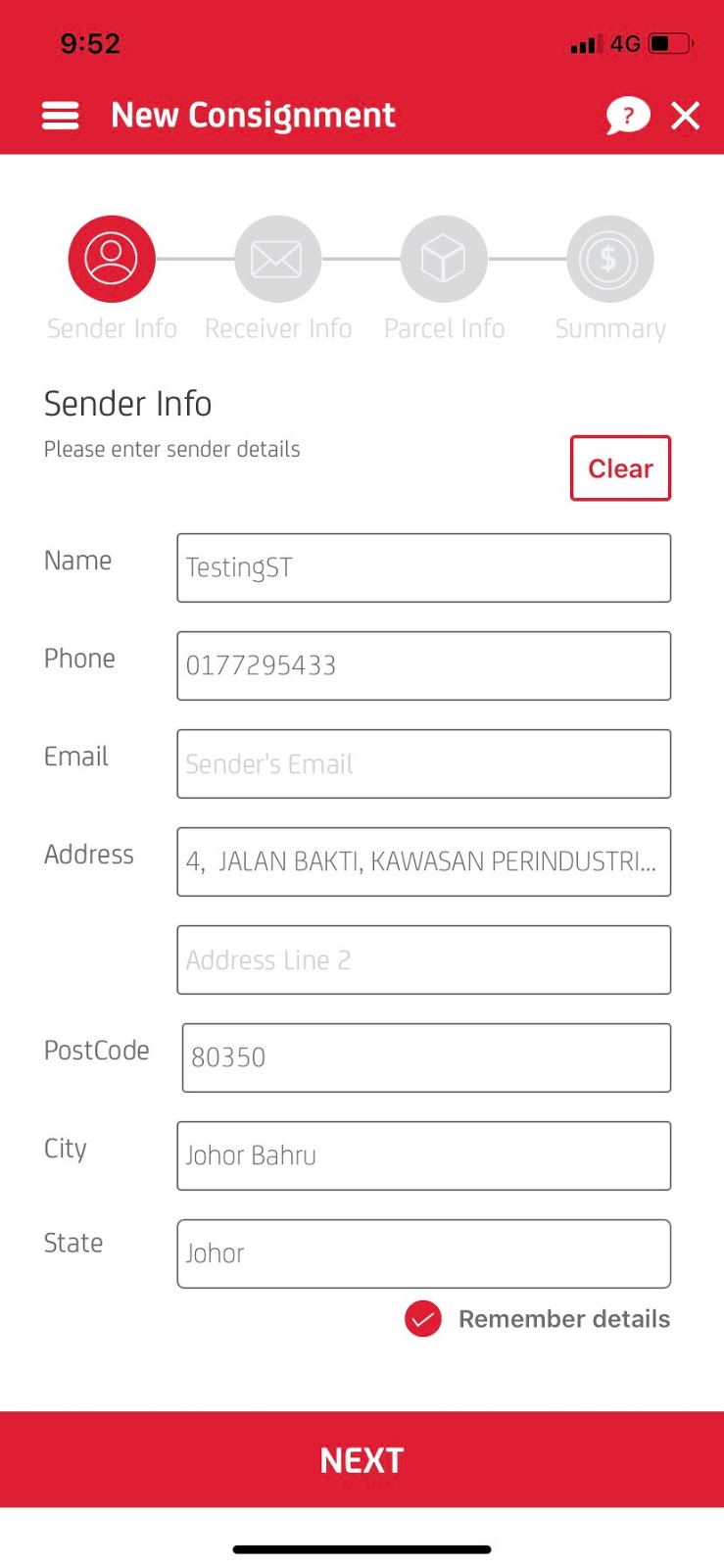Jump to the Parcel Info step

444,259
